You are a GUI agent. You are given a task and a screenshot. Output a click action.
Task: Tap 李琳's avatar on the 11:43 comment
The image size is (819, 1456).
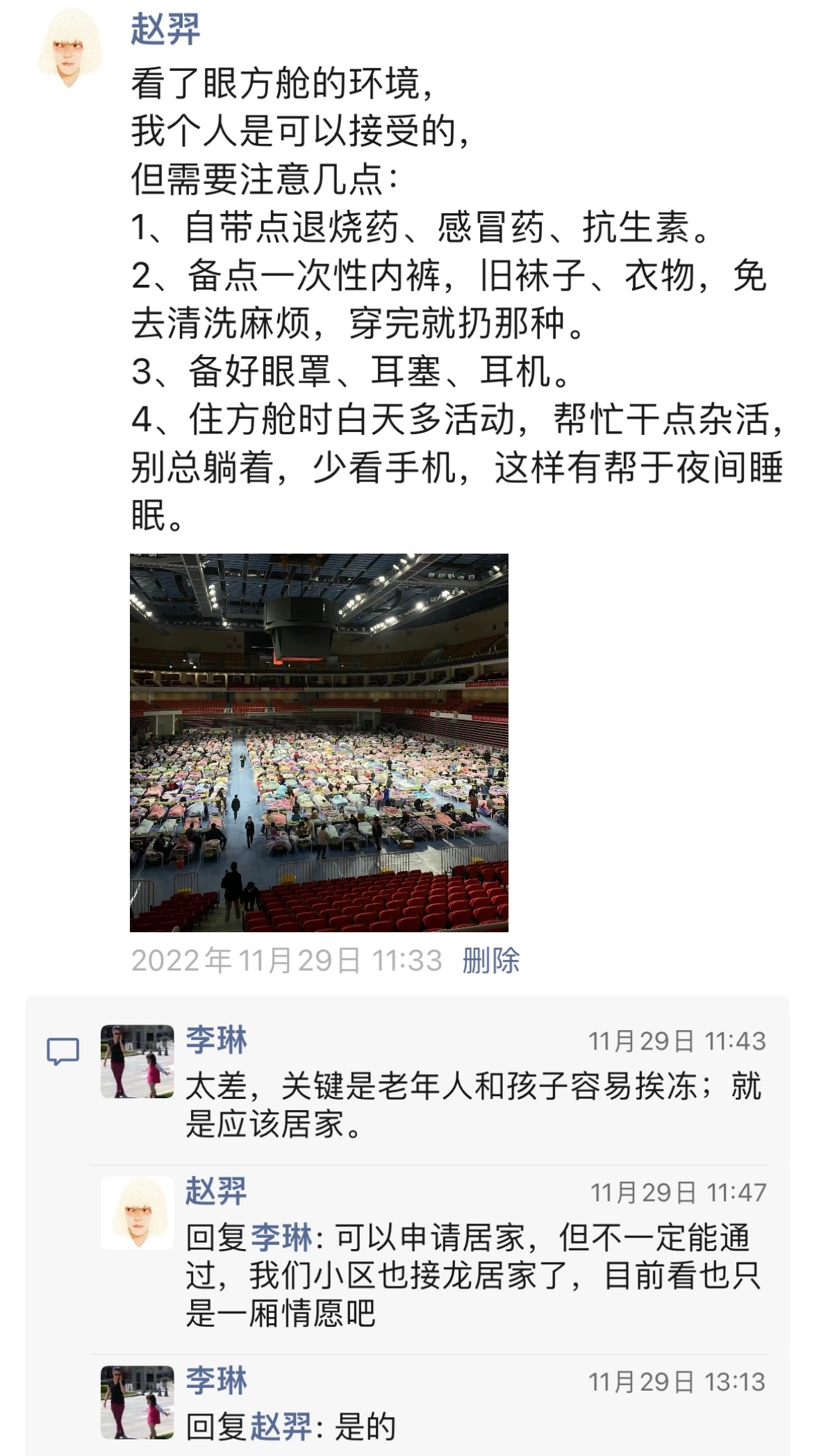(137, 1061)
